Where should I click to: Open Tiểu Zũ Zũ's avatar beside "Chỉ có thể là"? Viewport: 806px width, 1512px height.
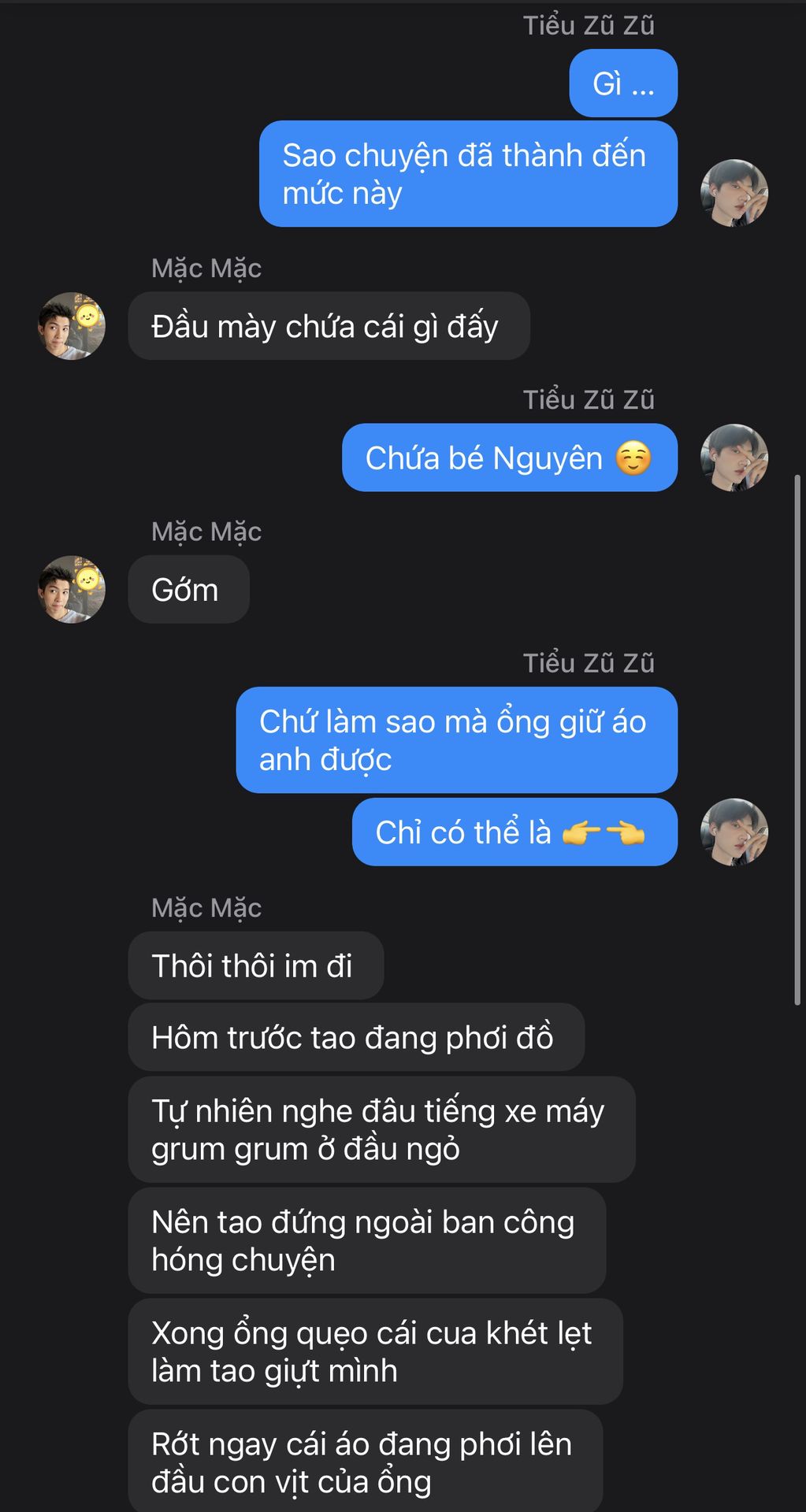734,832
